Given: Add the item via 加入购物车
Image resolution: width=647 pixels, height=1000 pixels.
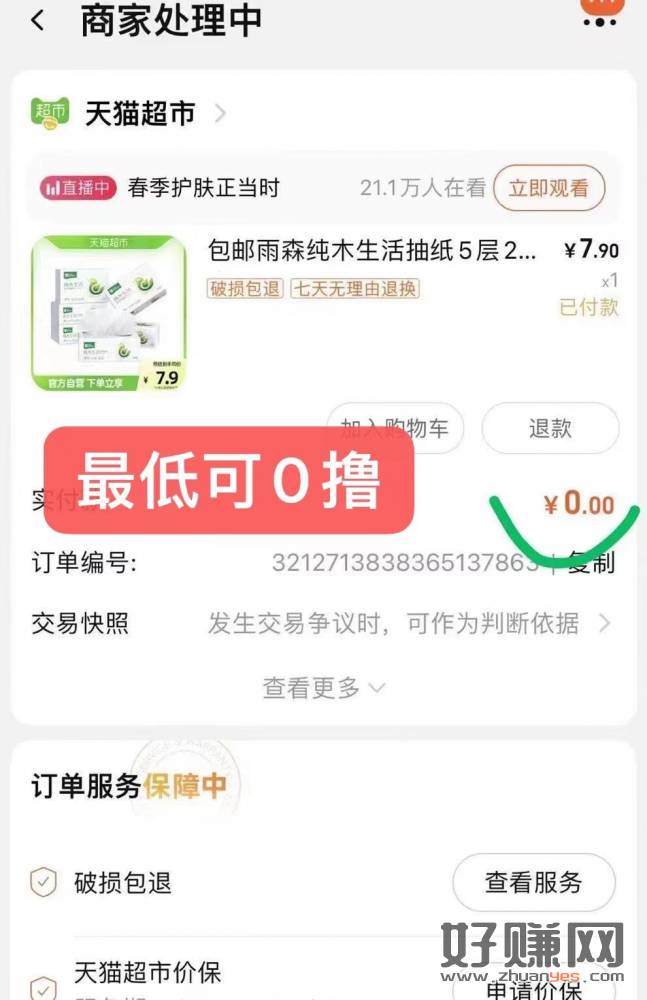Looking at the screenshot, I should [x=394, y=428].
